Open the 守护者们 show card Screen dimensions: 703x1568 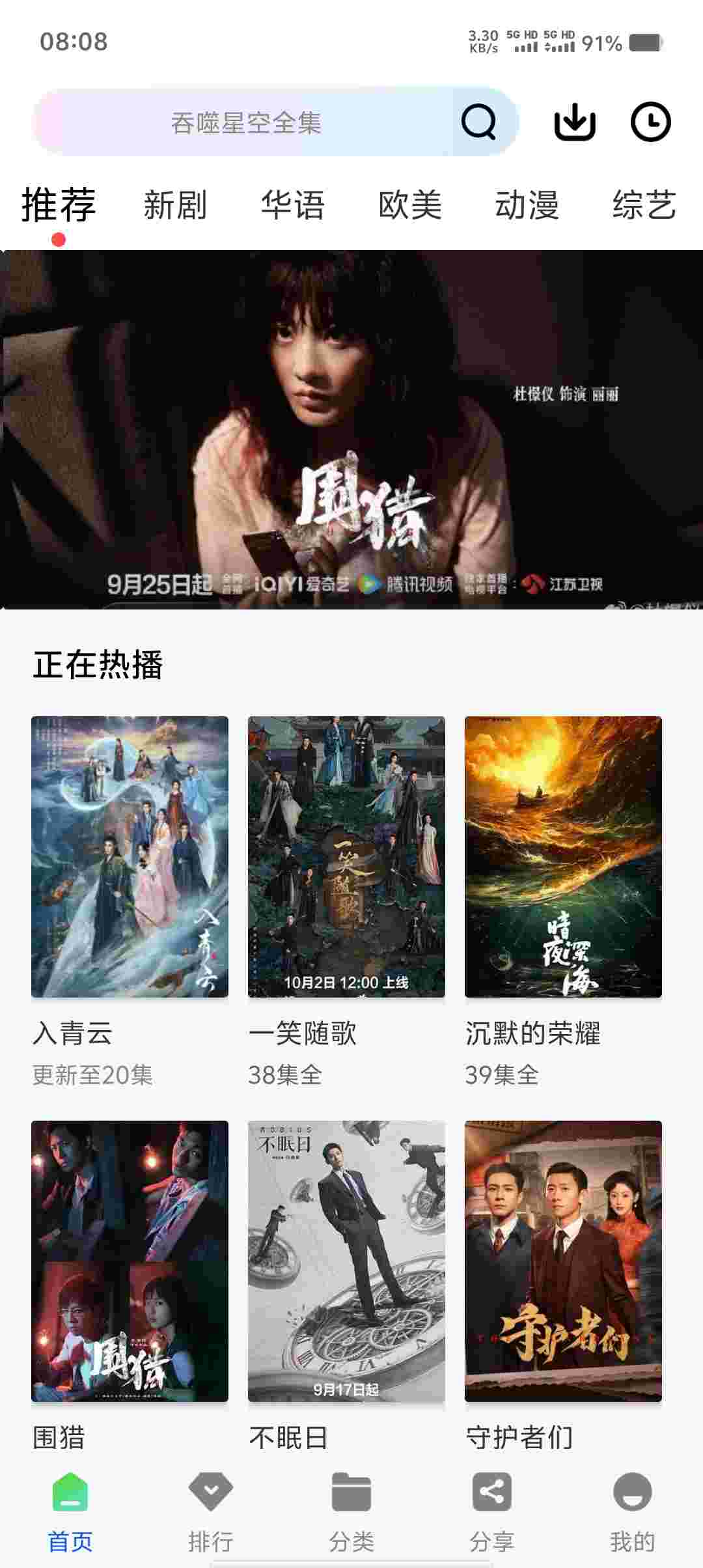[x=563, y=1261]
